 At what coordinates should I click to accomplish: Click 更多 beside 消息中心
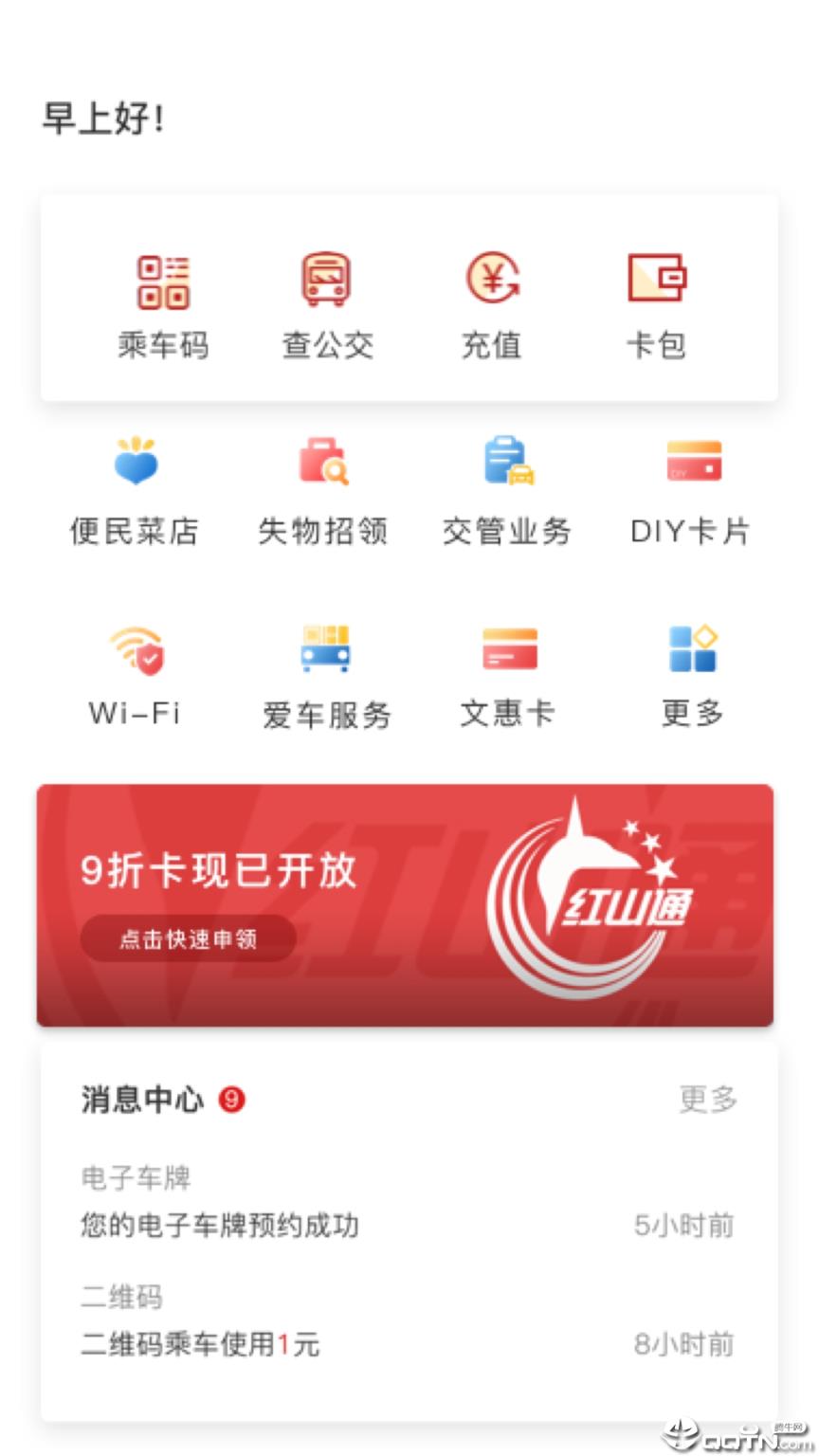tap(706, 1100)
